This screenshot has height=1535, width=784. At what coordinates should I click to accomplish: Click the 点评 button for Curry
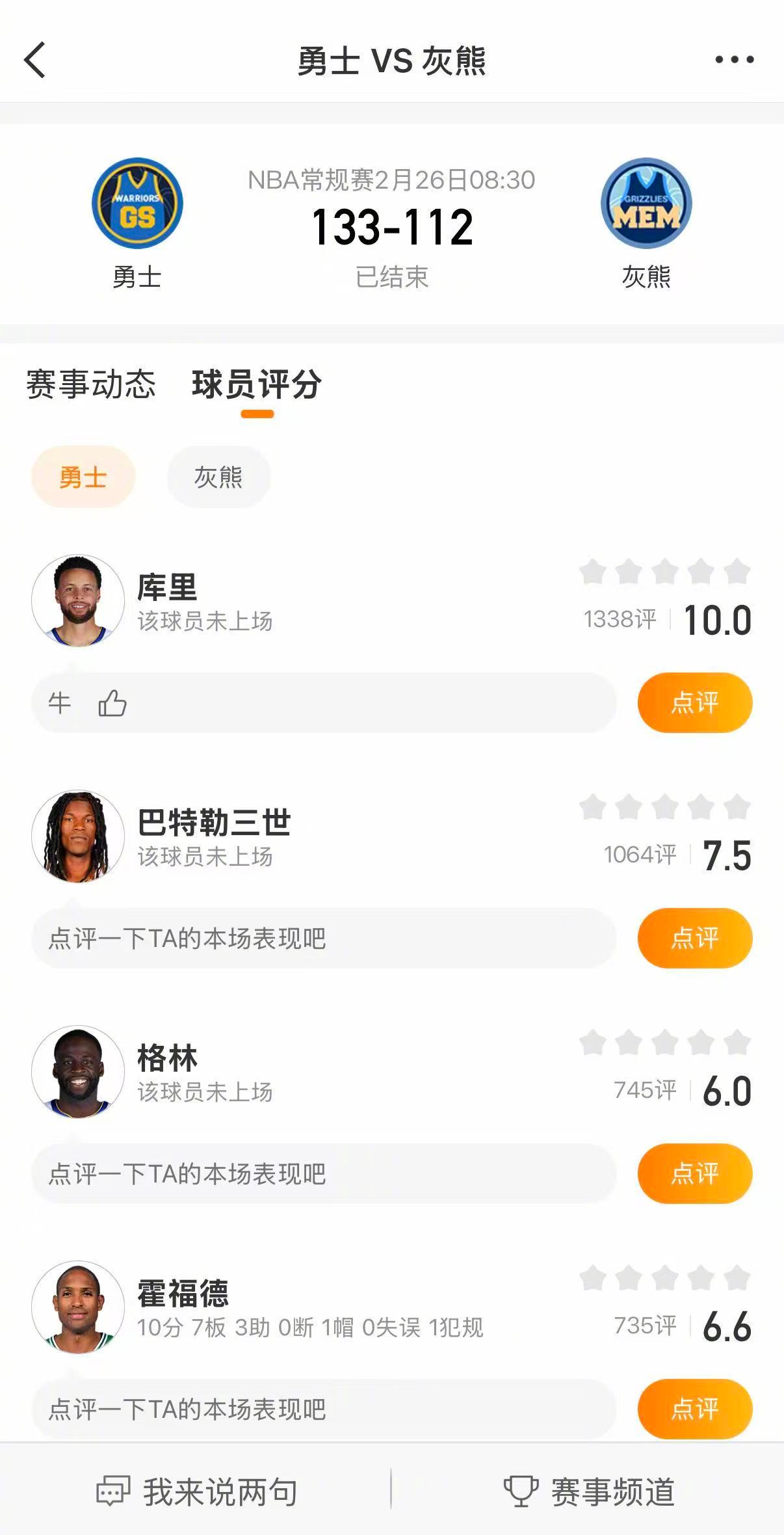pyautogui.click(x=694, y=703)
